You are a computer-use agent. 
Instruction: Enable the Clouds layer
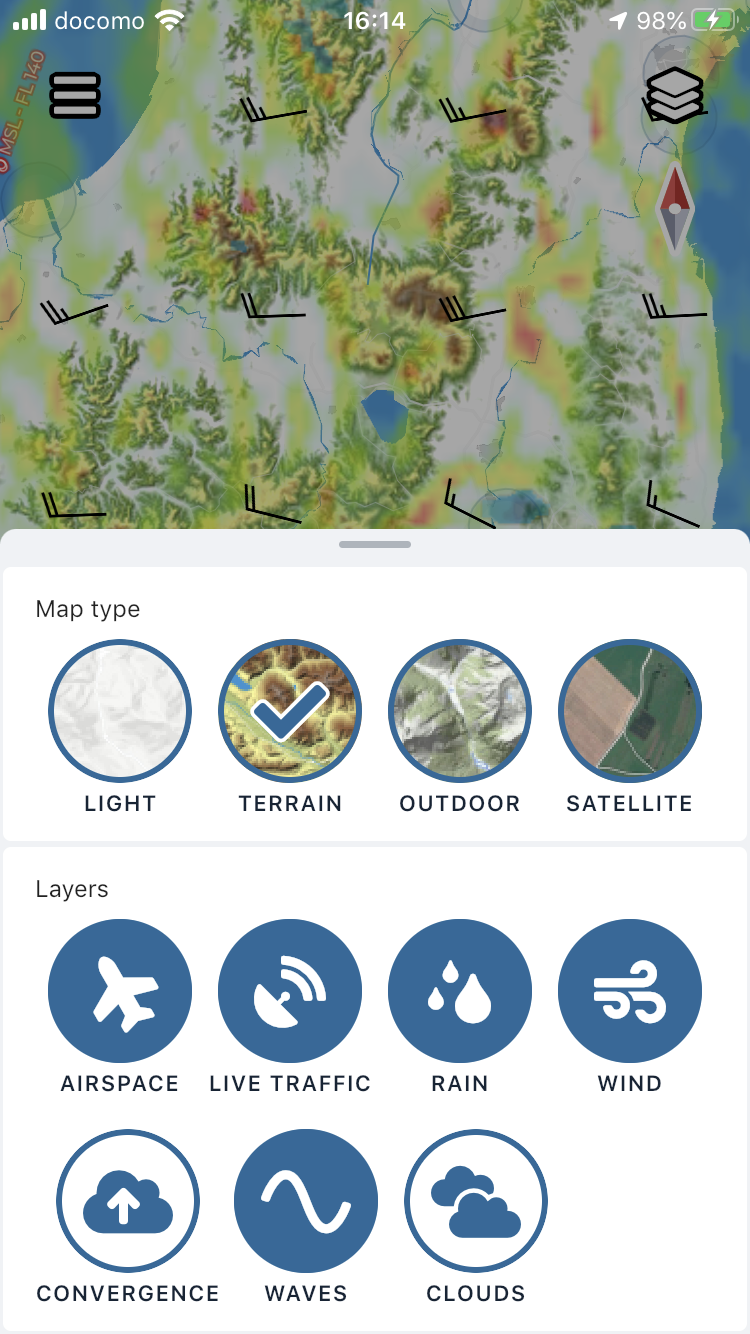(x=476, y=1201)
